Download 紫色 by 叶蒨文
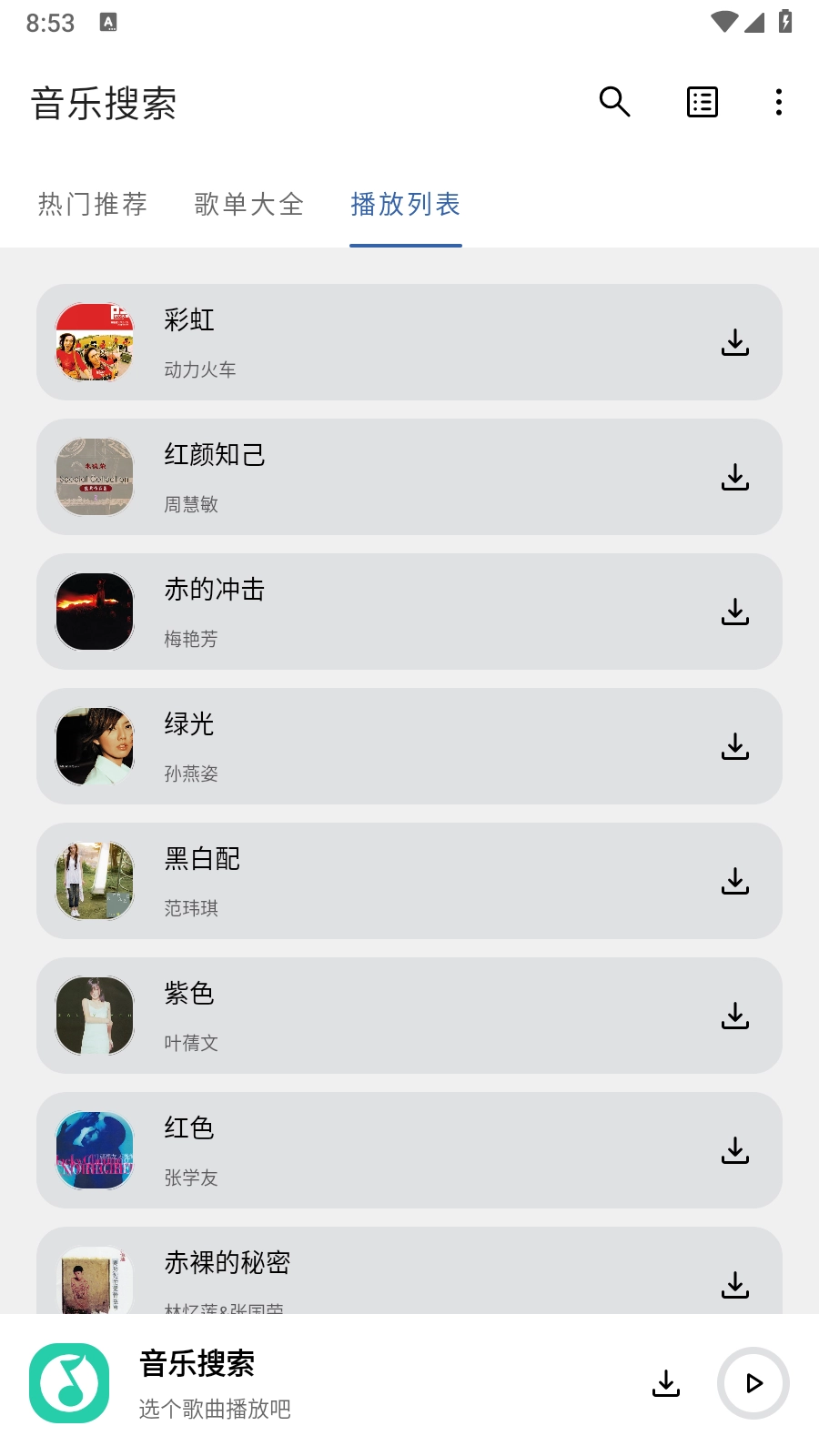 [735, 1016]
